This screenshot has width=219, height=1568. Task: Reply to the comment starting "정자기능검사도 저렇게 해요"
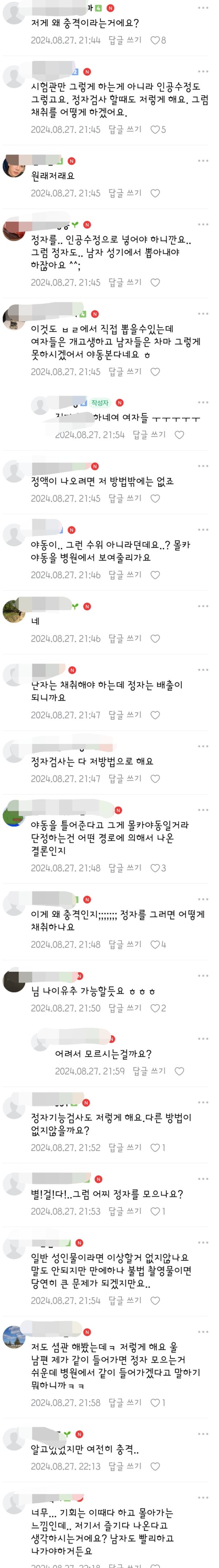(x=125, y=1147)
